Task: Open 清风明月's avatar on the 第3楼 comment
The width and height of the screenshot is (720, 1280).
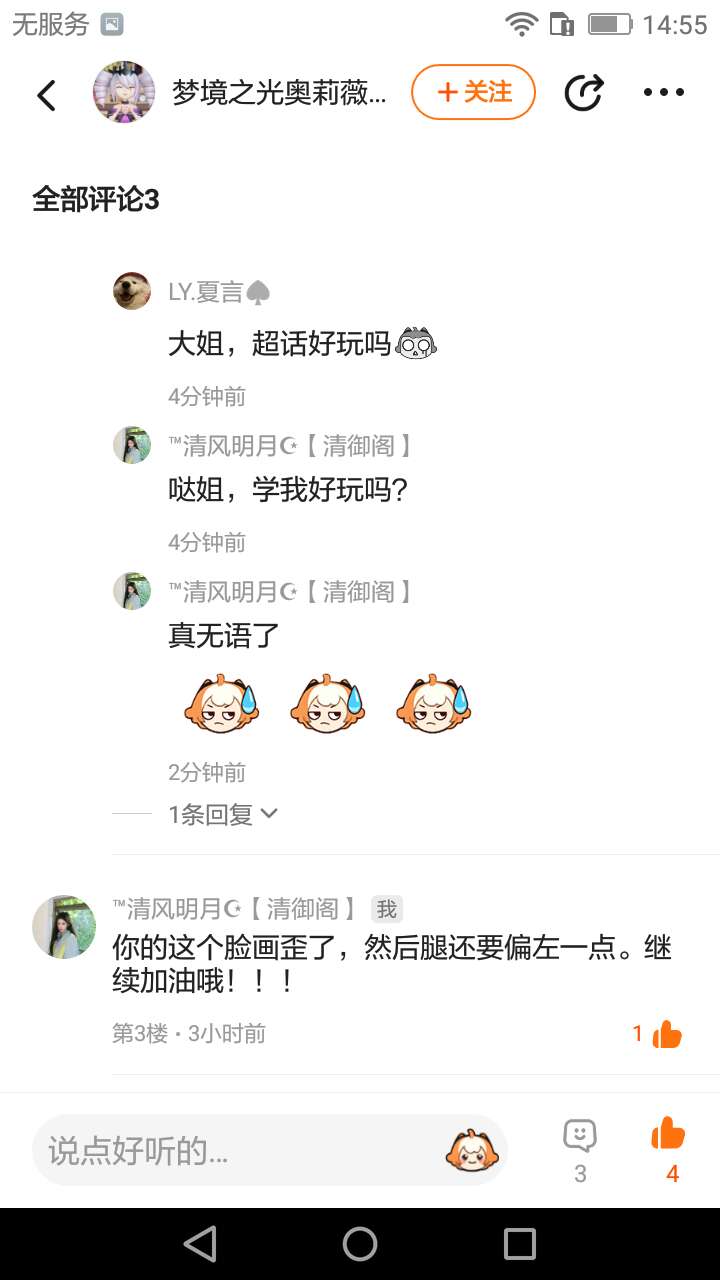Action: (65, 927)
